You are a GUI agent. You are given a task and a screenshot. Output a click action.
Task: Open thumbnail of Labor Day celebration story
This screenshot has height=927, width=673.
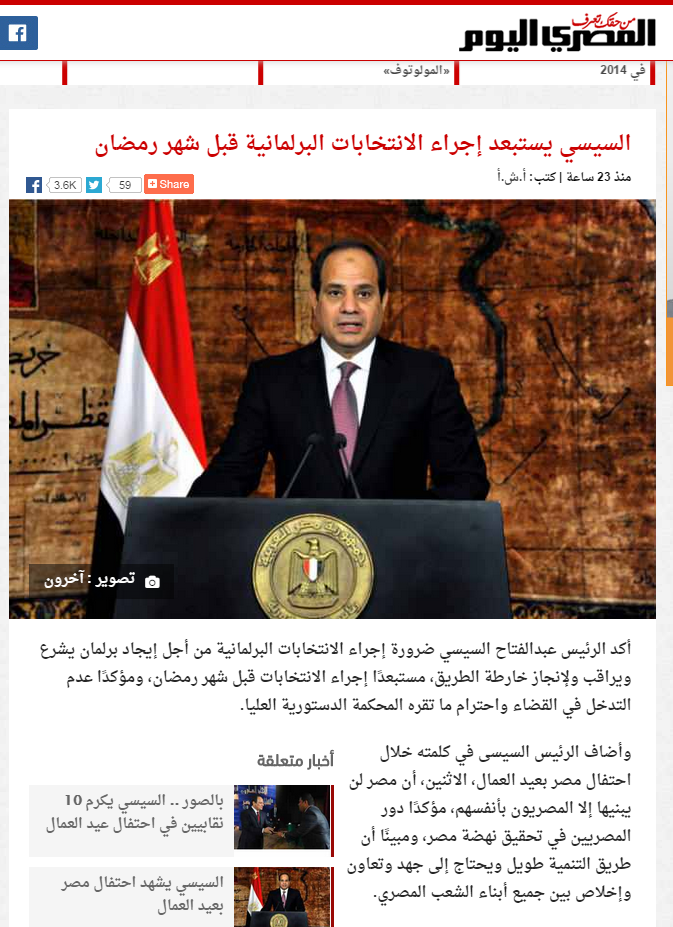tap(282, 896)
